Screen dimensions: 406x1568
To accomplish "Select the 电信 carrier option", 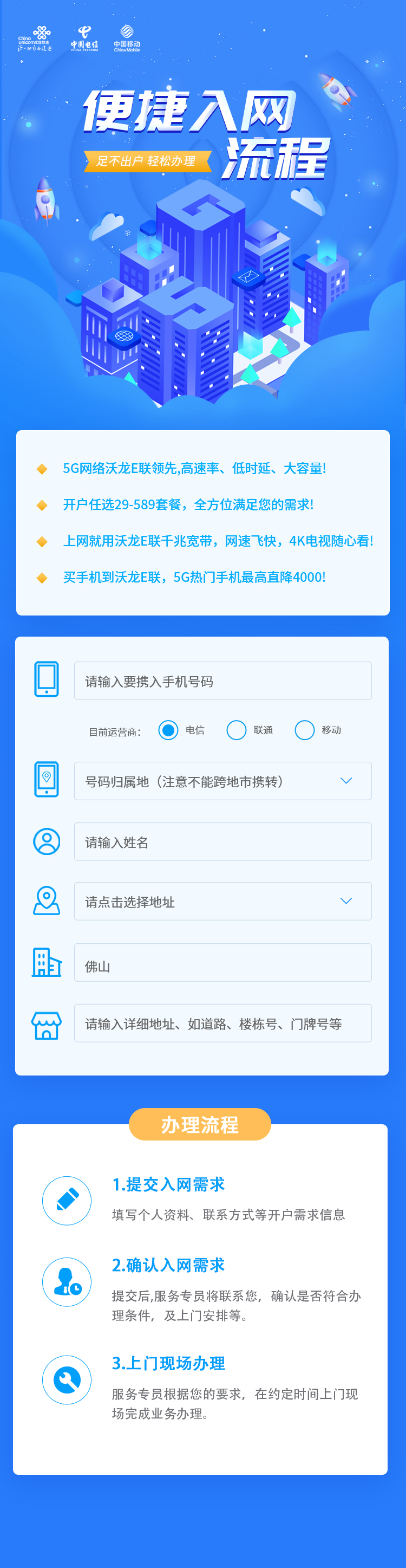I will 168,730.
